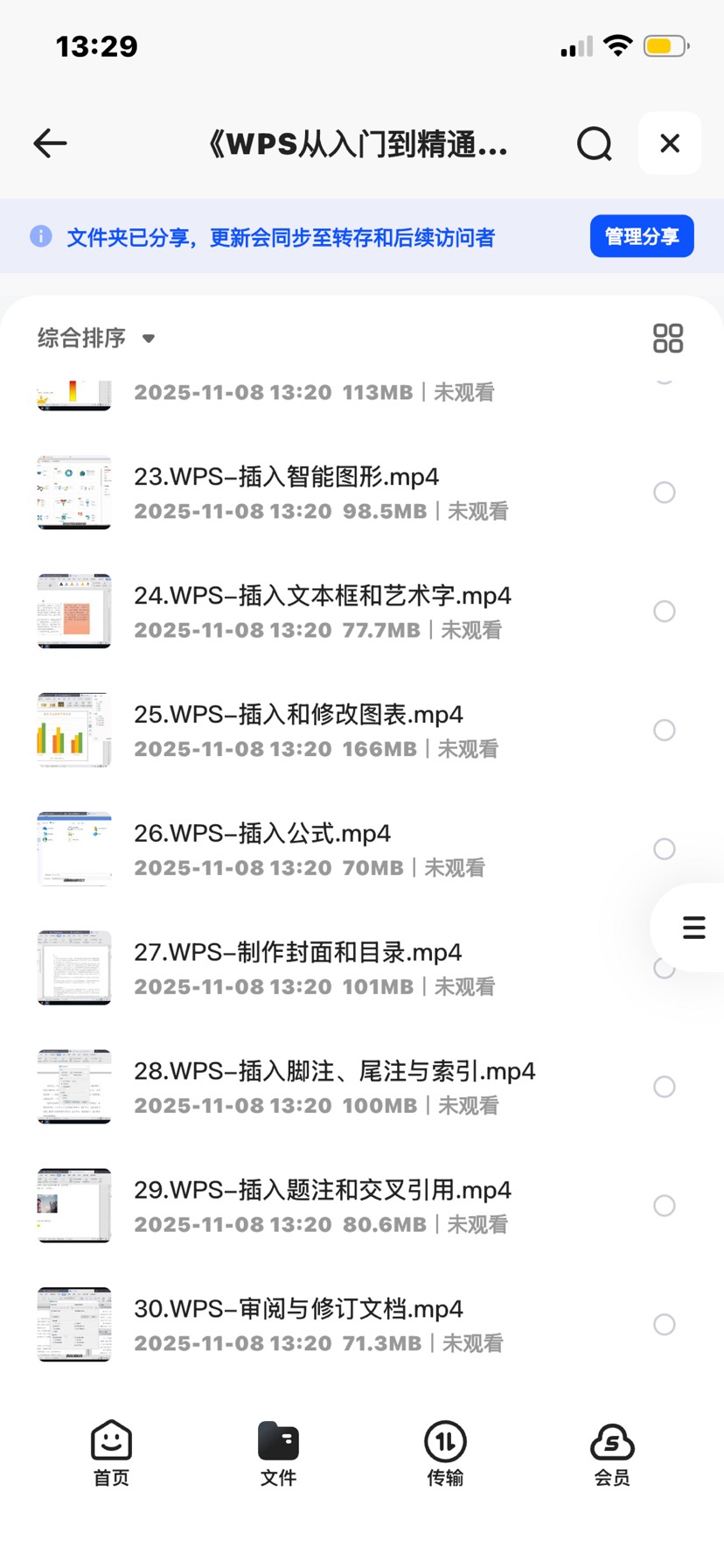Open the 会员 membership cloud icon

612,1444
